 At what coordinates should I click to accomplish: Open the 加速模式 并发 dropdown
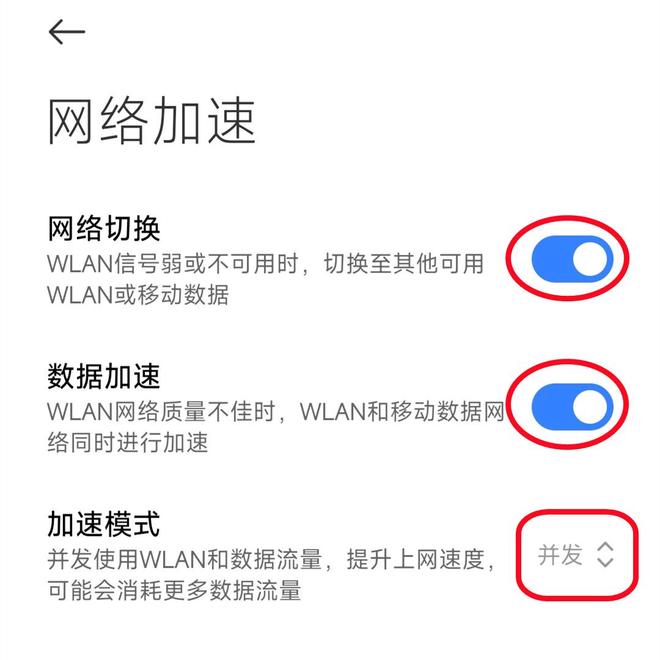576,555
